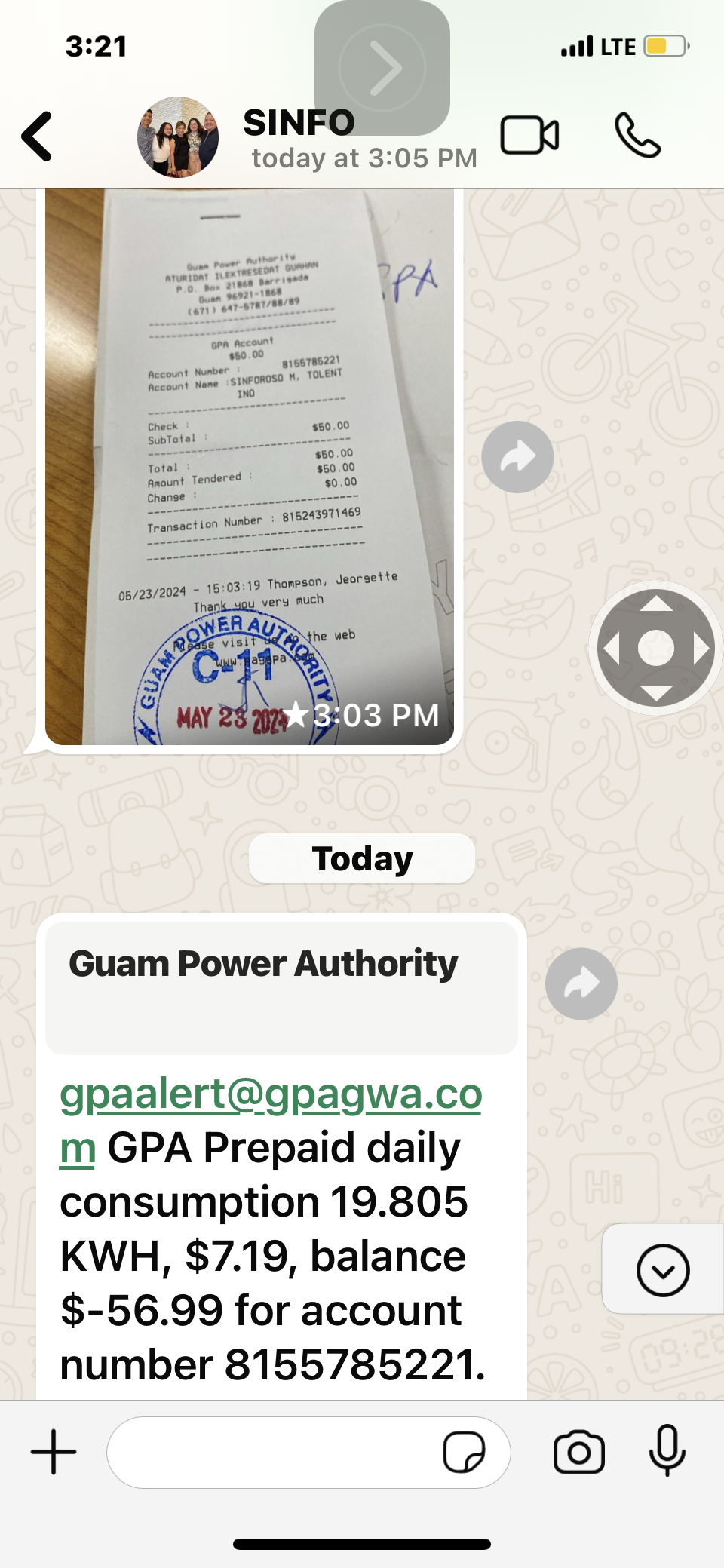Open the attachment plus menu

[x=54, y=1452]
